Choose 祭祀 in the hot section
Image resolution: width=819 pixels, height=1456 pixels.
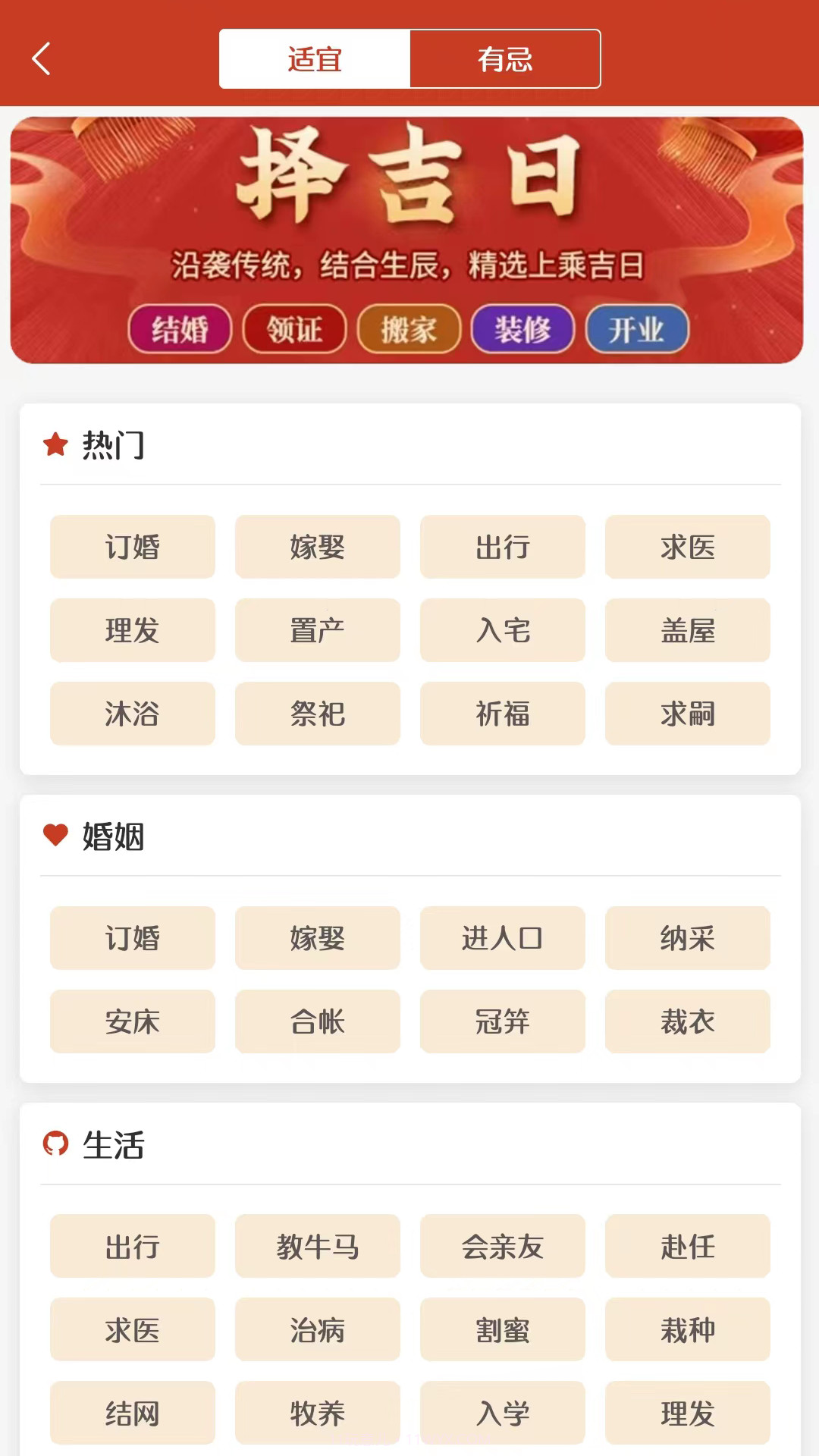[317, 714]
